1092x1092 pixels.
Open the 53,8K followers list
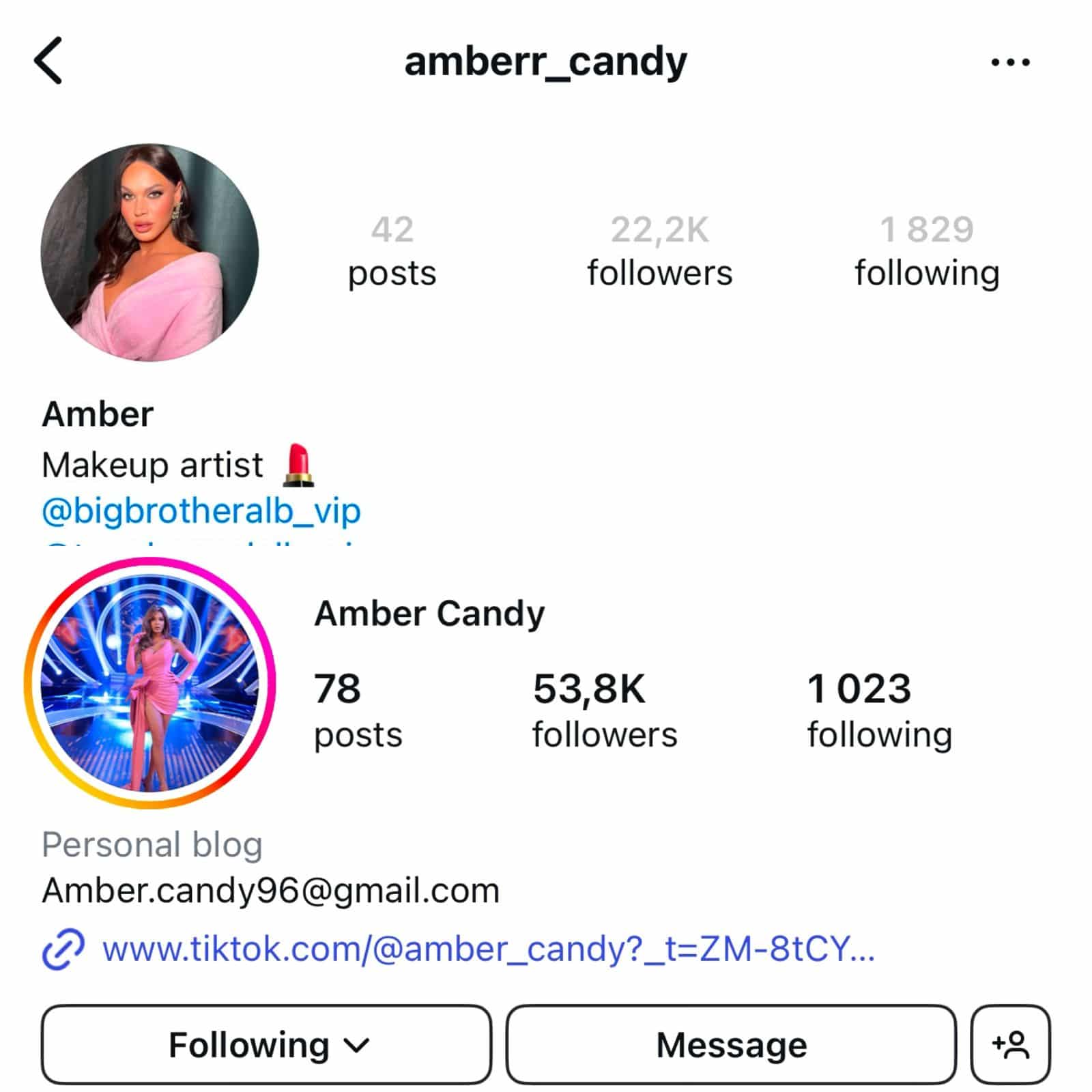605,710
